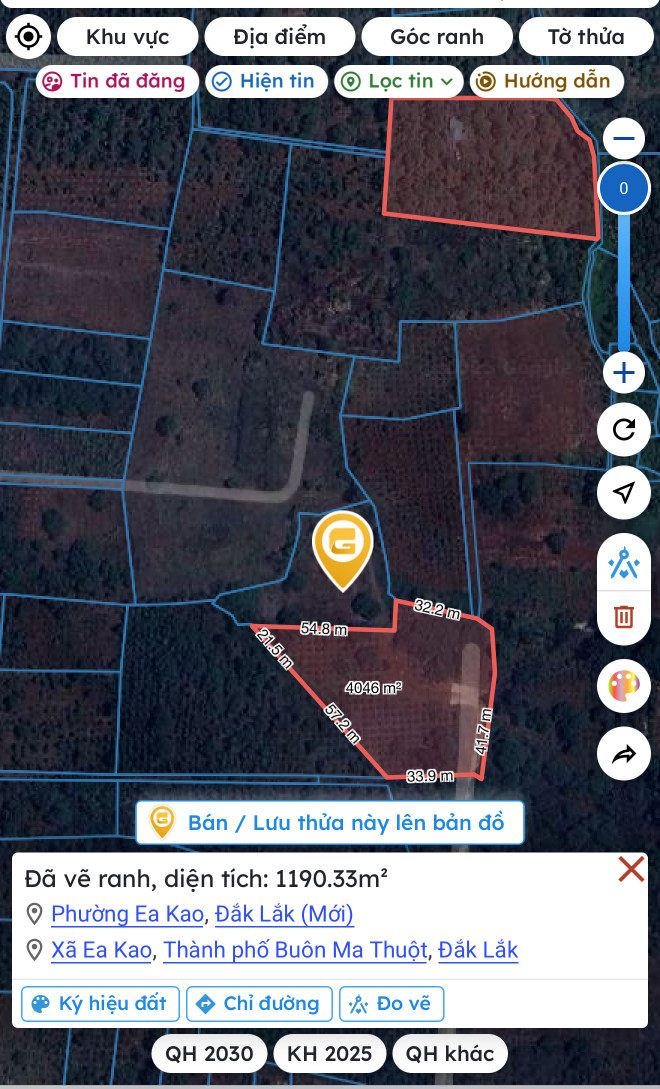Screen dimensions: 660x1089
Task: Open the Tờ thửa lookup
Action: click(586, 37)
